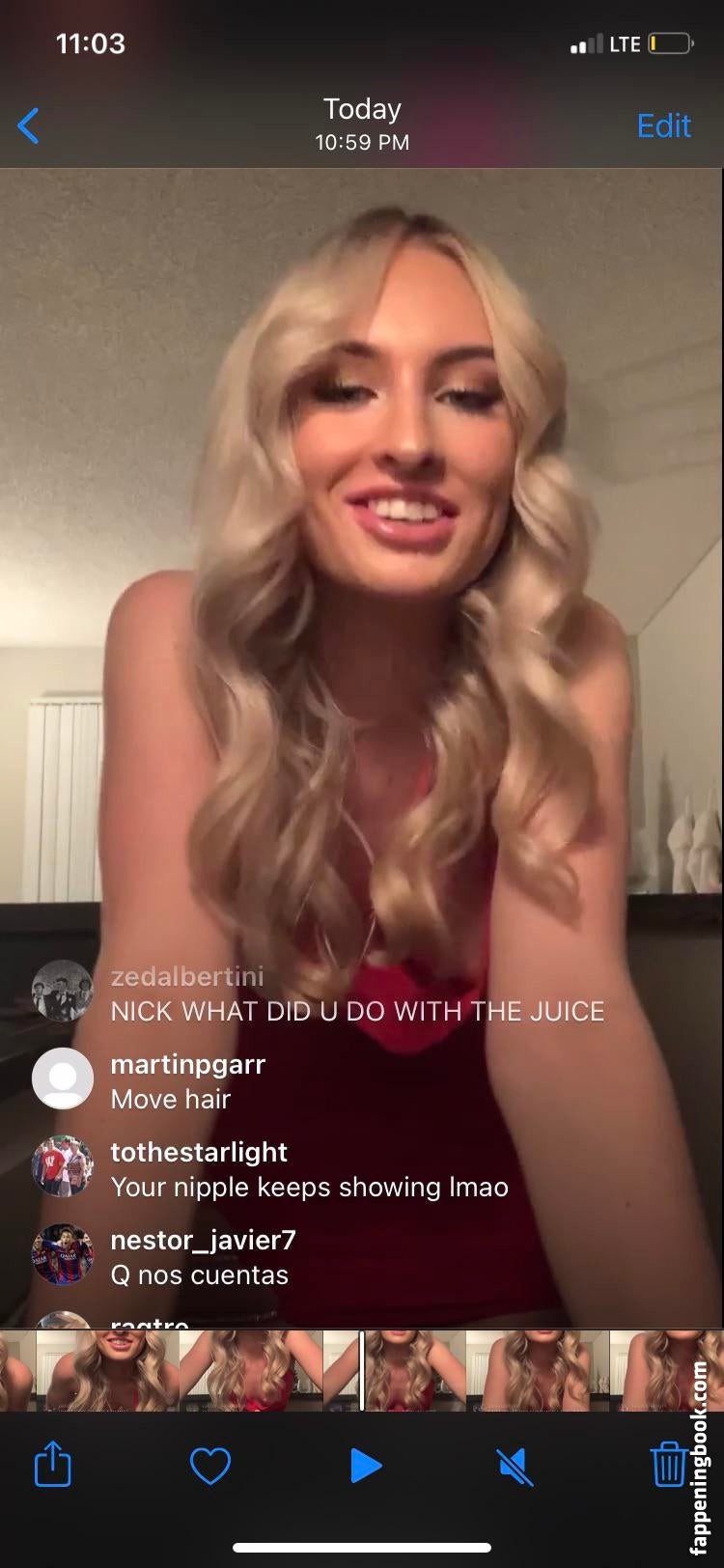724x1568 pixels.
Task: Favorite this video with the heart
Action: coord(209,1466)
